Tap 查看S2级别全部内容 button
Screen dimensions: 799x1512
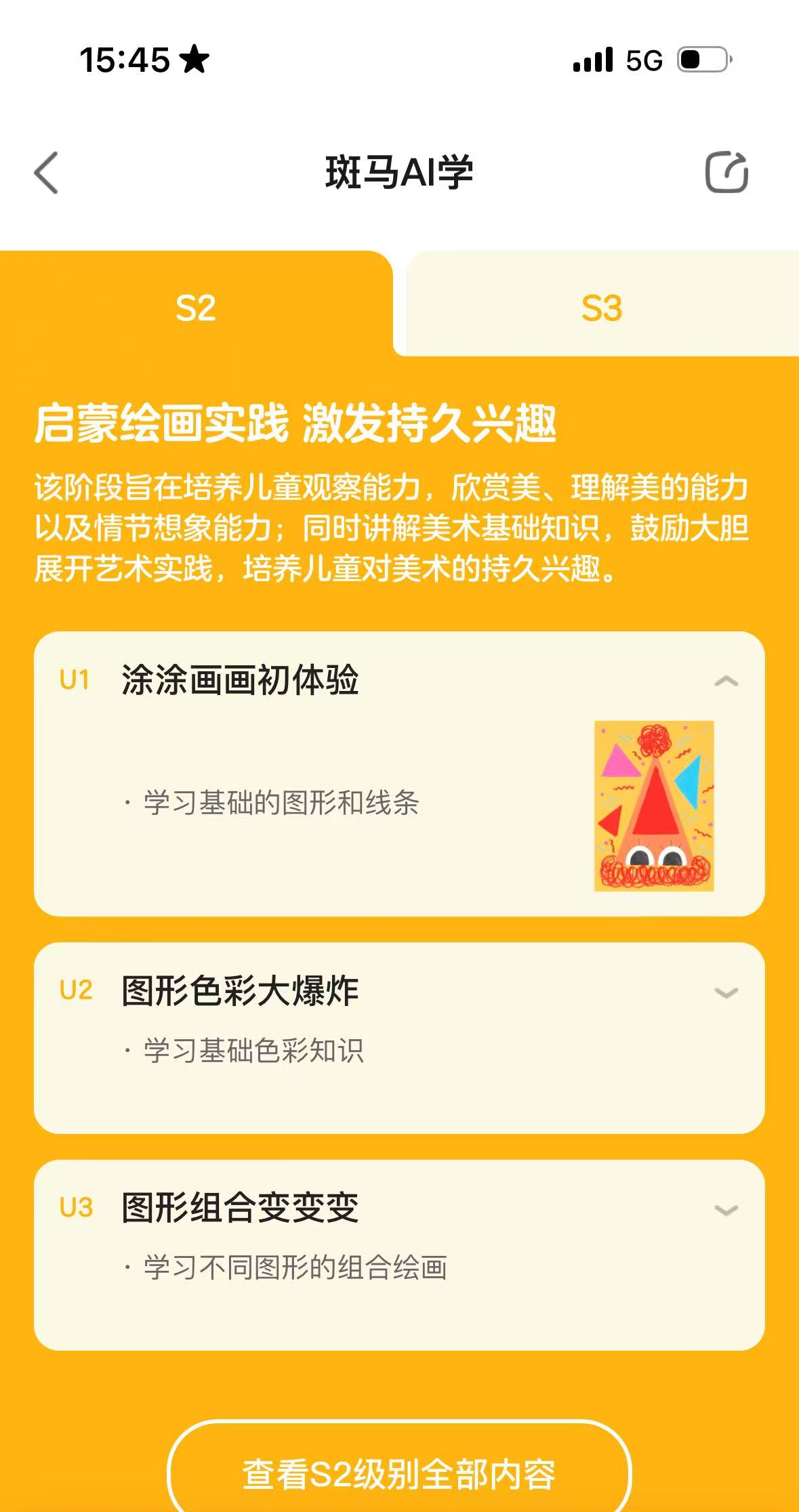[399, 1474]
